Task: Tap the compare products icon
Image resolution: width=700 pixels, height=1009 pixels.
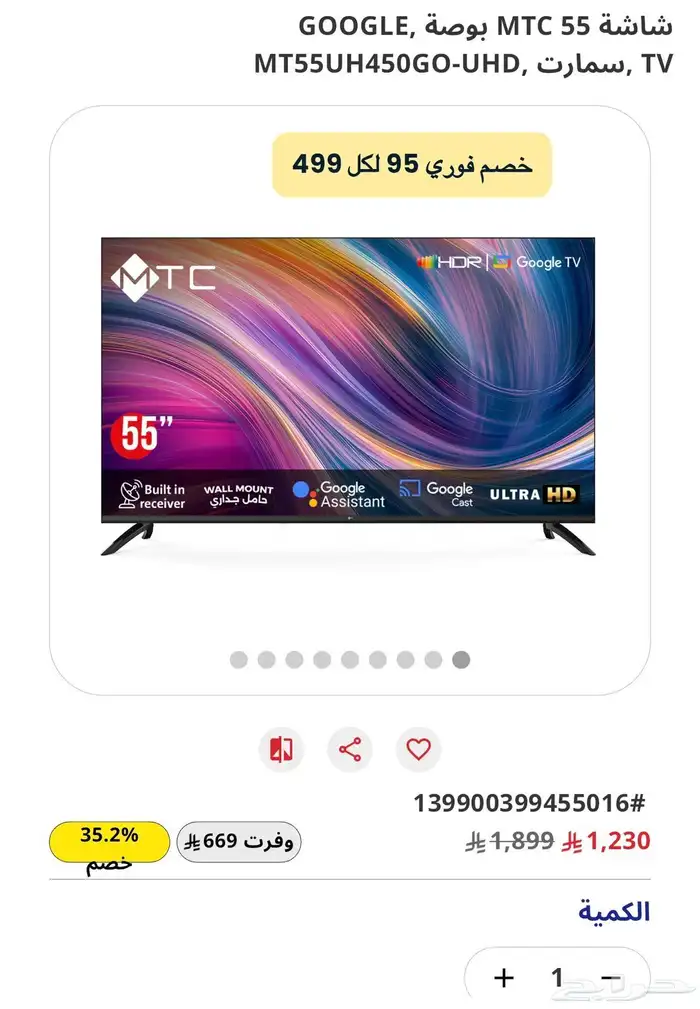Action: click(281, 749)
